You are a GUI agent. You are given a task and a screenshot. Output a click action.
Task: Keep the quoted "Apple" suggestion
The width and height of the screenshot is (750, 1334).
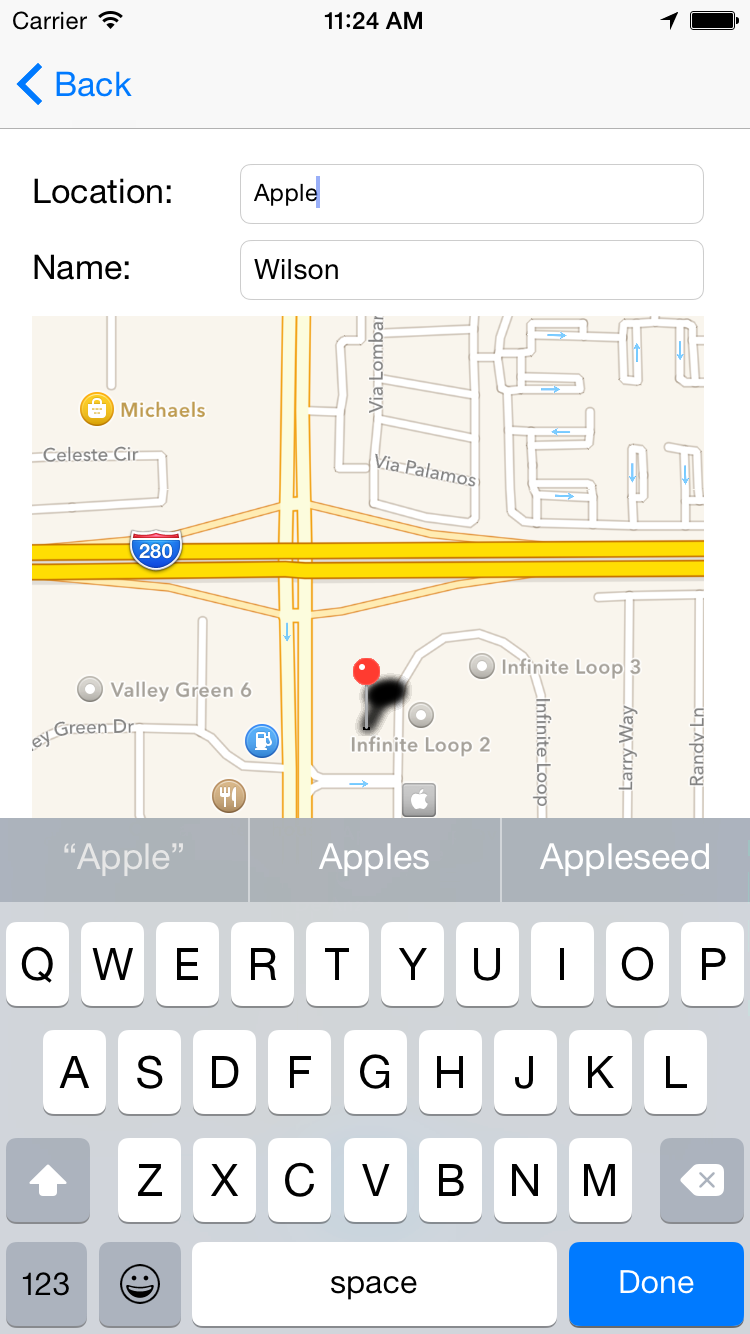click(124, 858)
